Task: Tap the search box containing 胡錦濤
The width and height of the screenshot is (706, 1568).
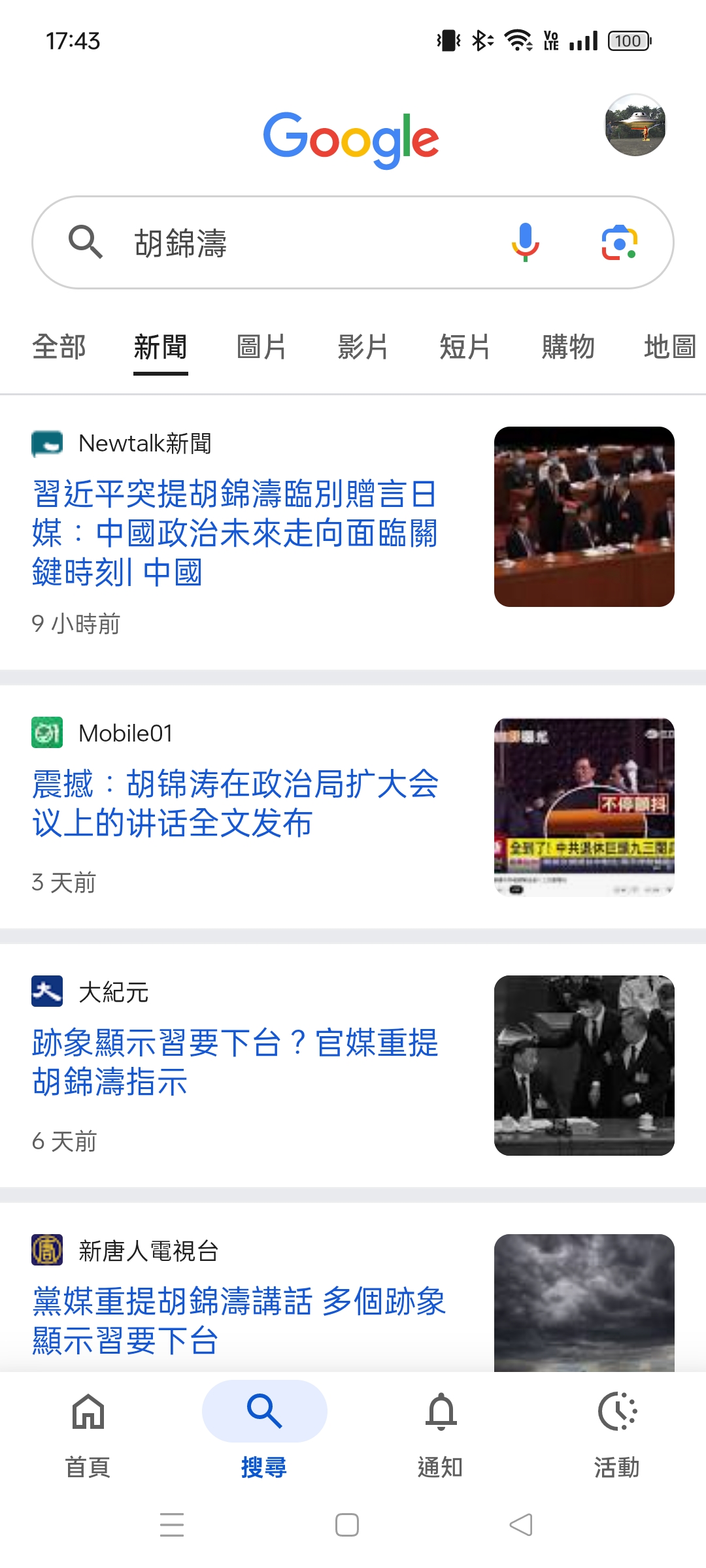Action: [294, 242]
